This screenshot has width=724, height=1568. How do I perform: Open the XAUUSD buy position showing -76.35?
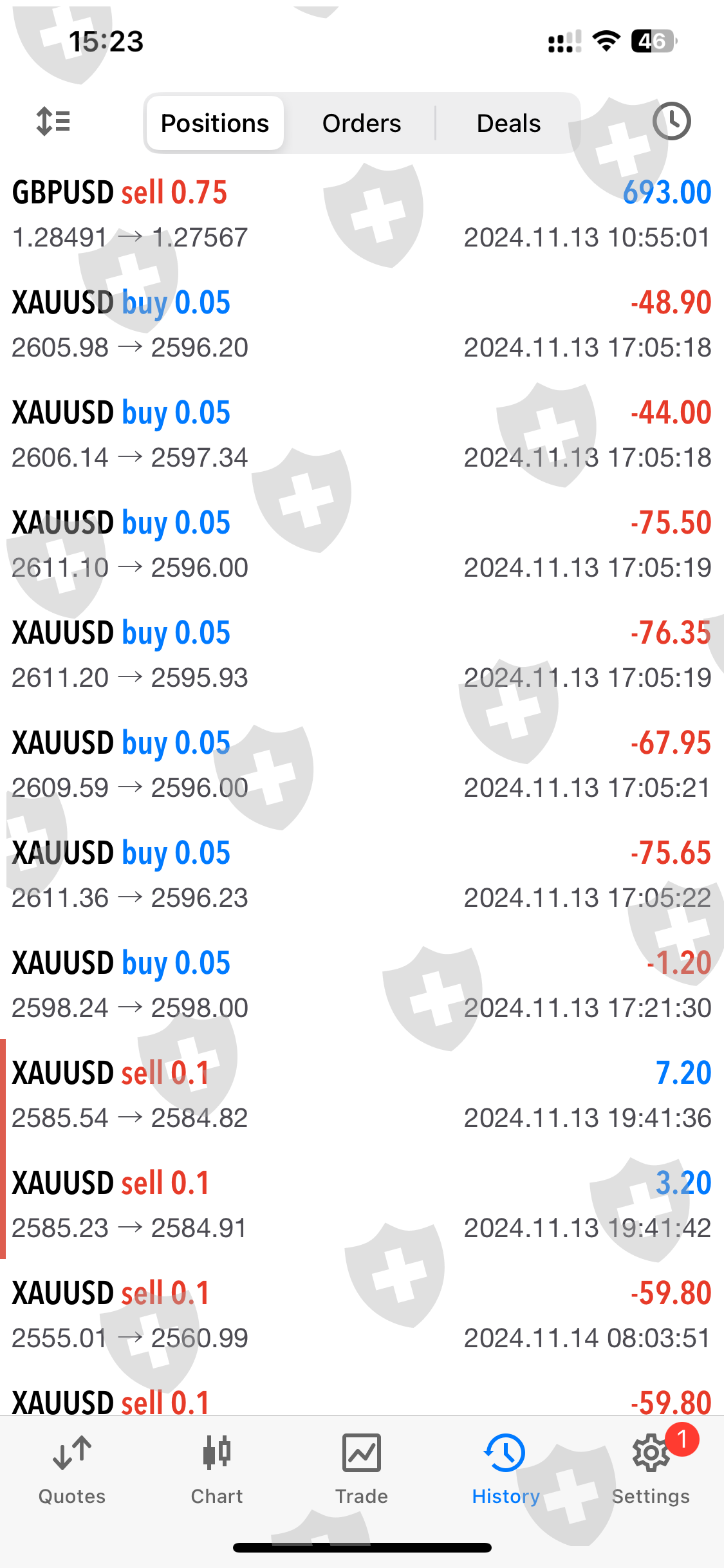tap(362, 655)
